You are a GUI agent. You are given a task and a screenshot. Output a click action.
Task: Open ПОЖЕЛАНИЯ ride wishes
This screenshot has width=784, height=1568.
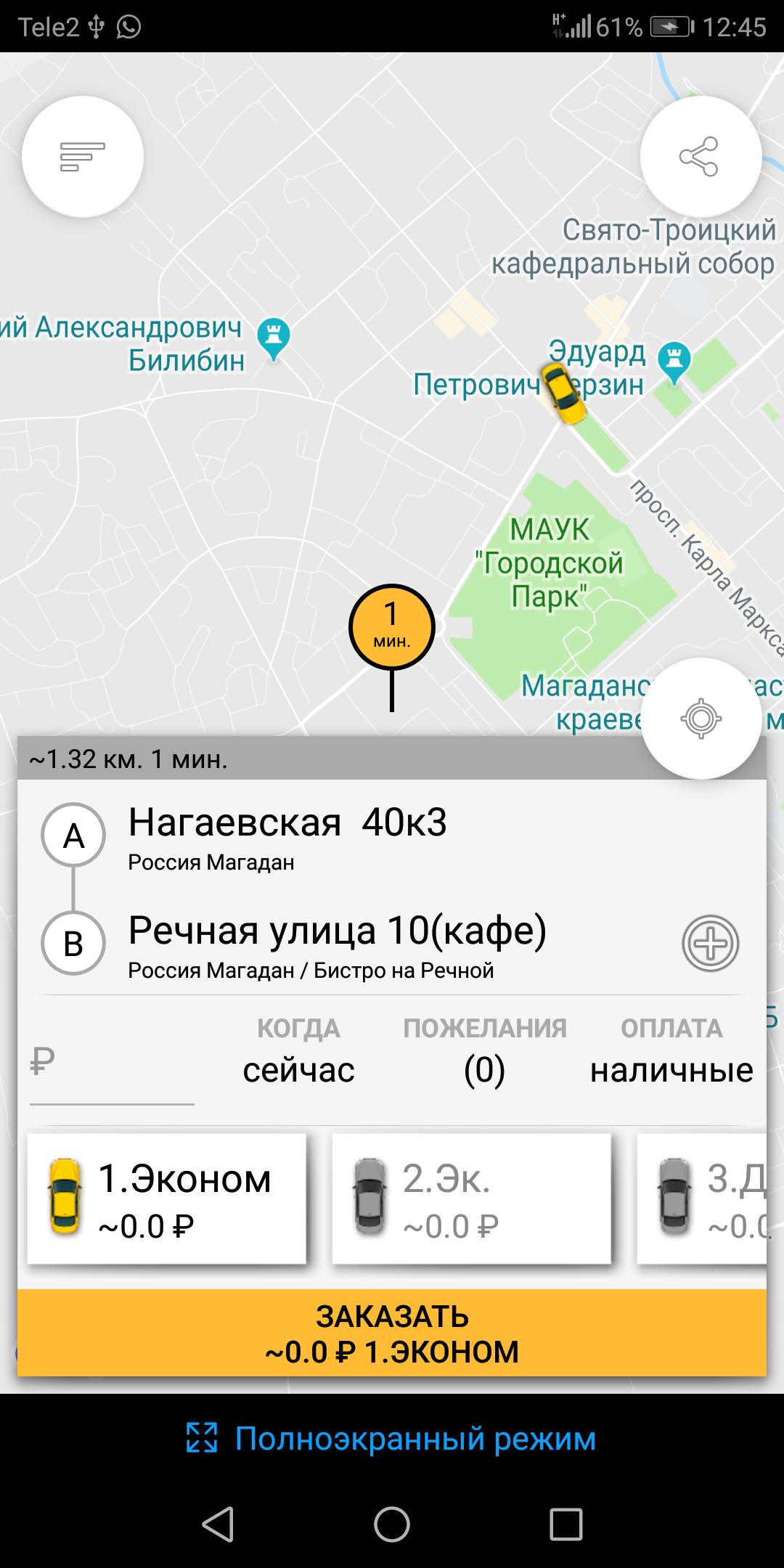pyautogui.click(x=484, y=1051)
